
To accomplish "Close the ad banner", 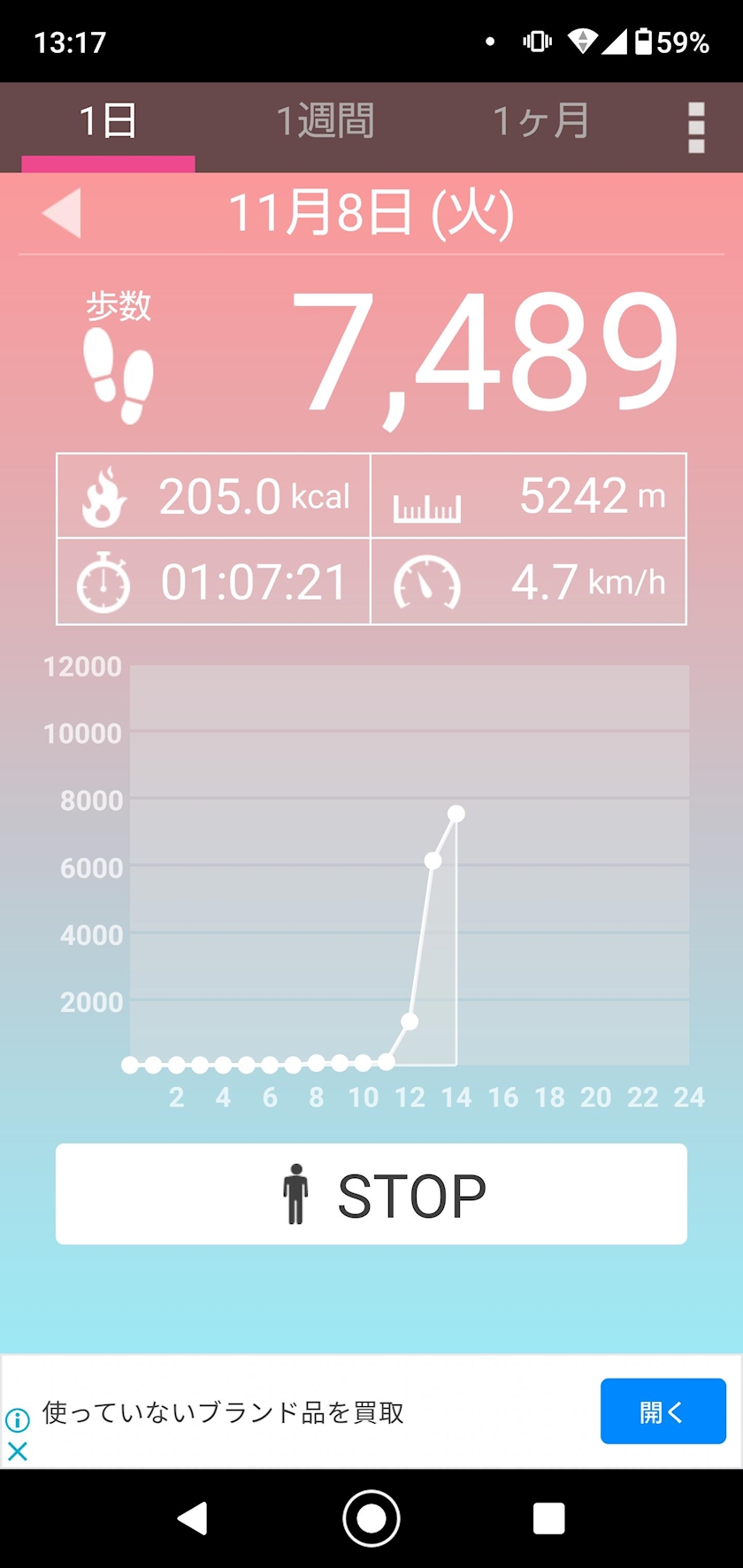I will (x=18, y=1451).
